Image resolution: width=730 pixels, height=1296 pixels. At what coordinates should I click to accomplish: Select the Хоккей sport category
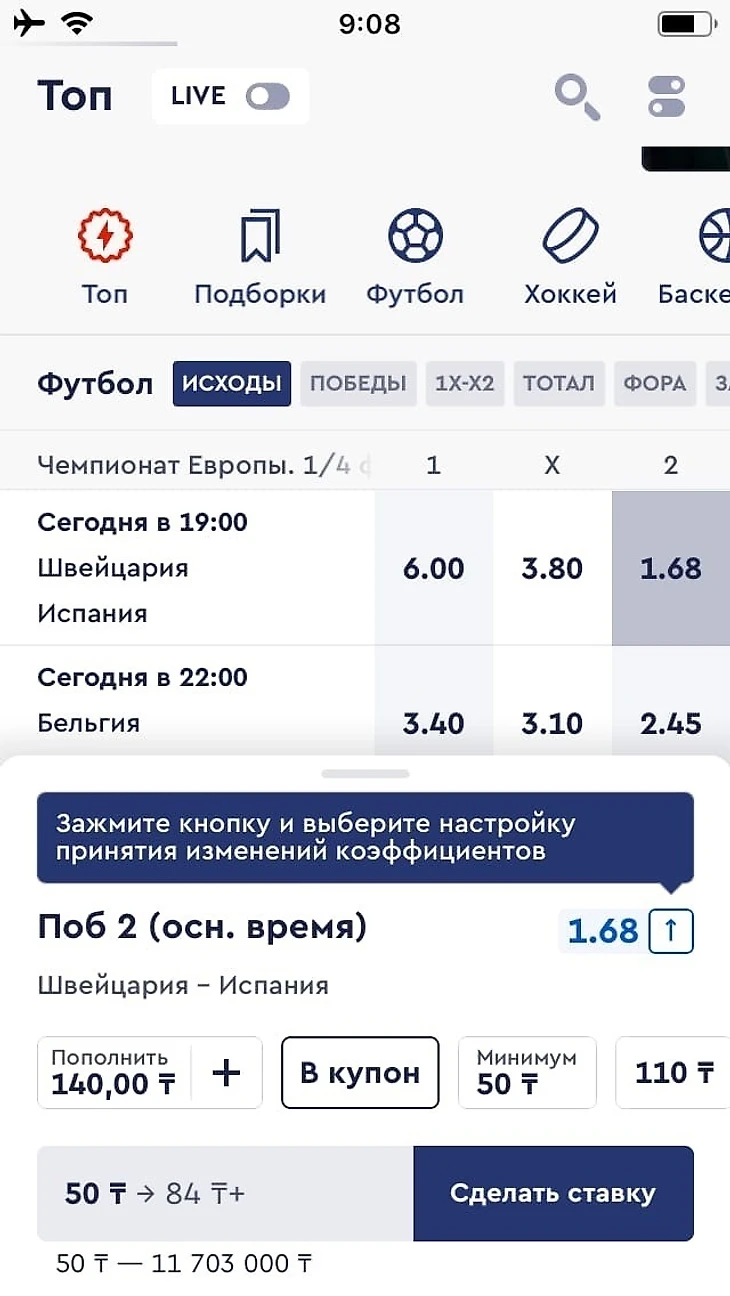coord(570,257)
